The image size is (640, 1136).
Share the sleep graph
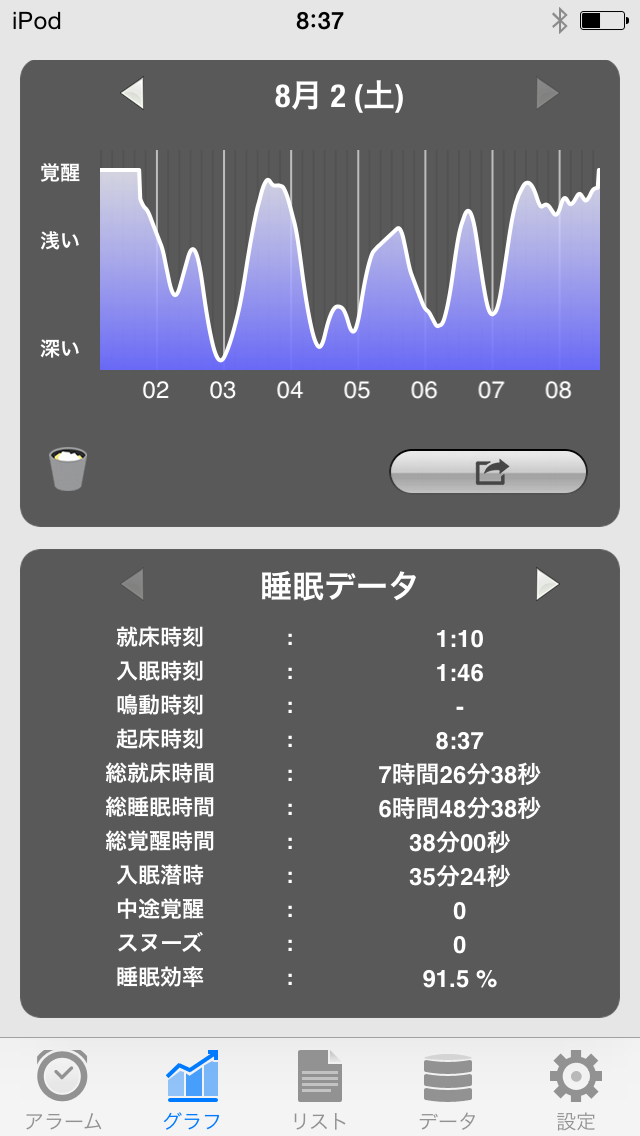coord(488,472)
